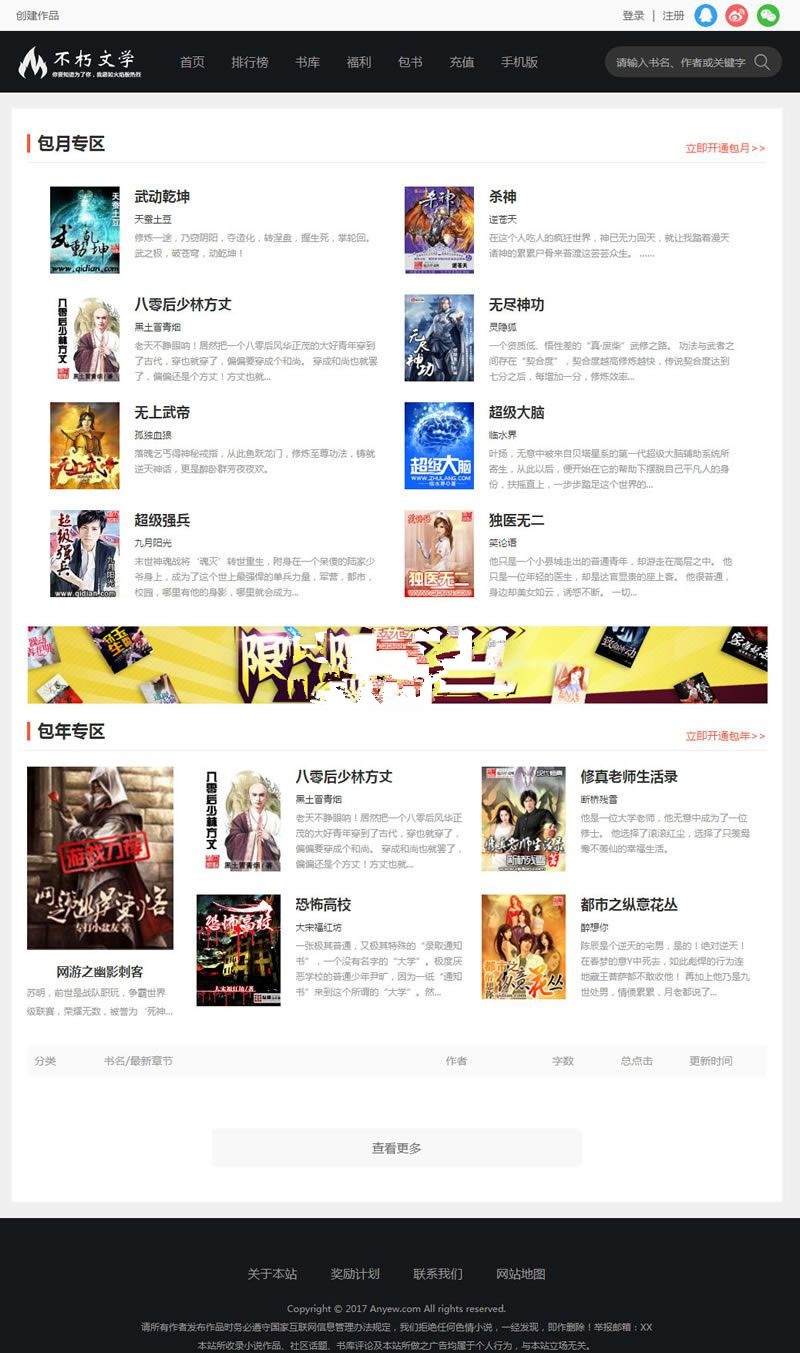Screen dimensions: 800x1353
Task: Open the 超级大脑 book cover
Action: (440, 445)
